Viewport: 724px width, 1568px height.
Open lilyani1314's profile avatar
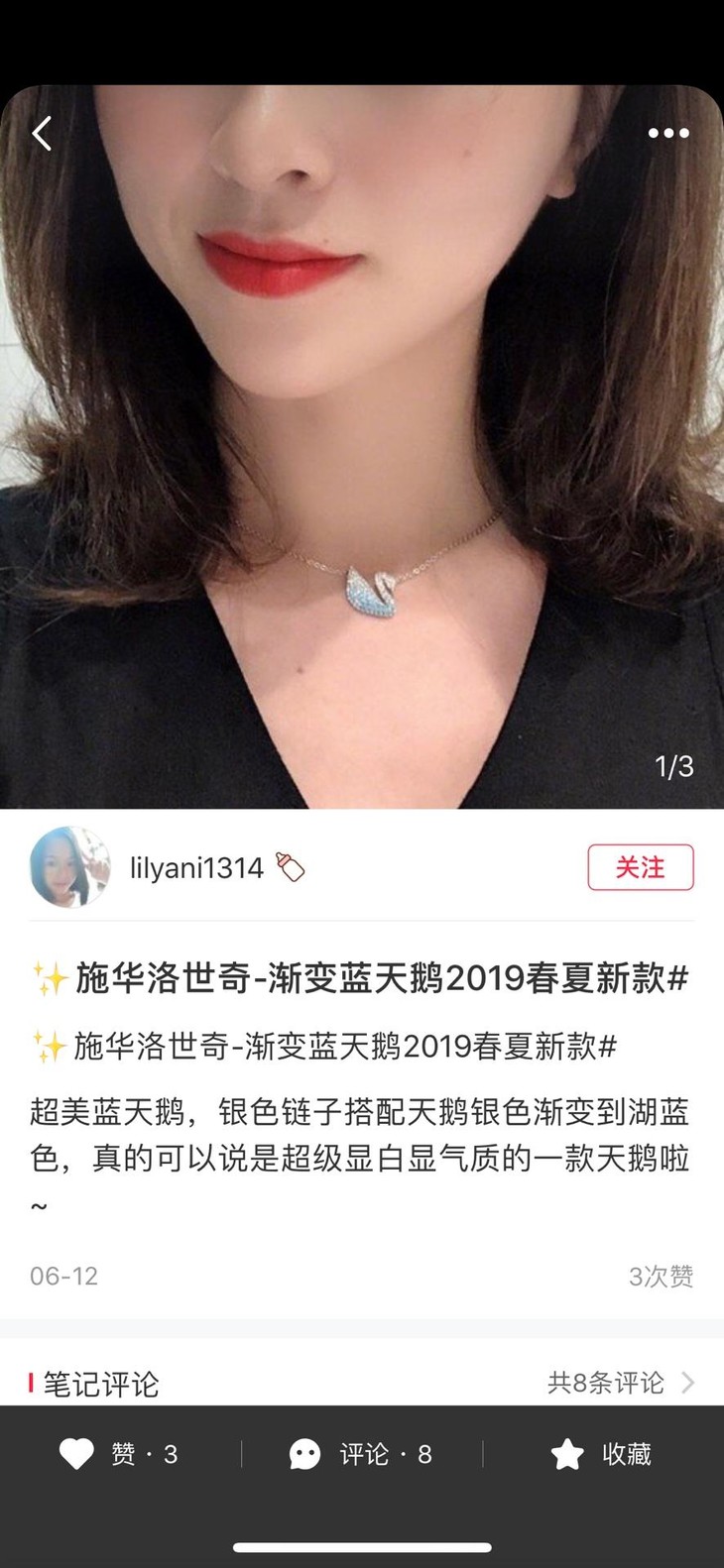click(69, 867)
